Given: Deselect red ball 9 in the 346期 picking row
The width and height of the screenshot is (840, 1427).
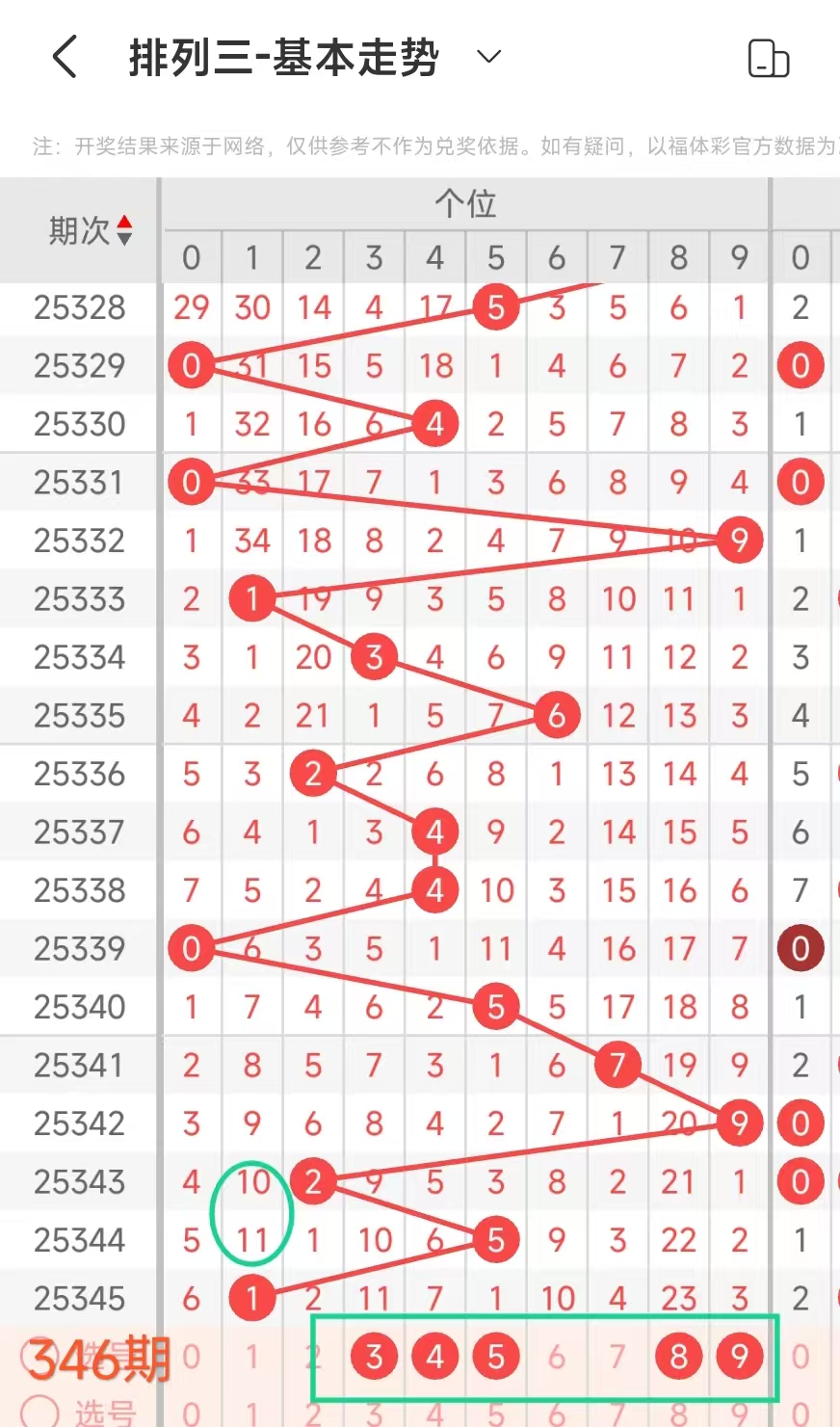Looking at the screenshot, I should (x=739, y=1357).
